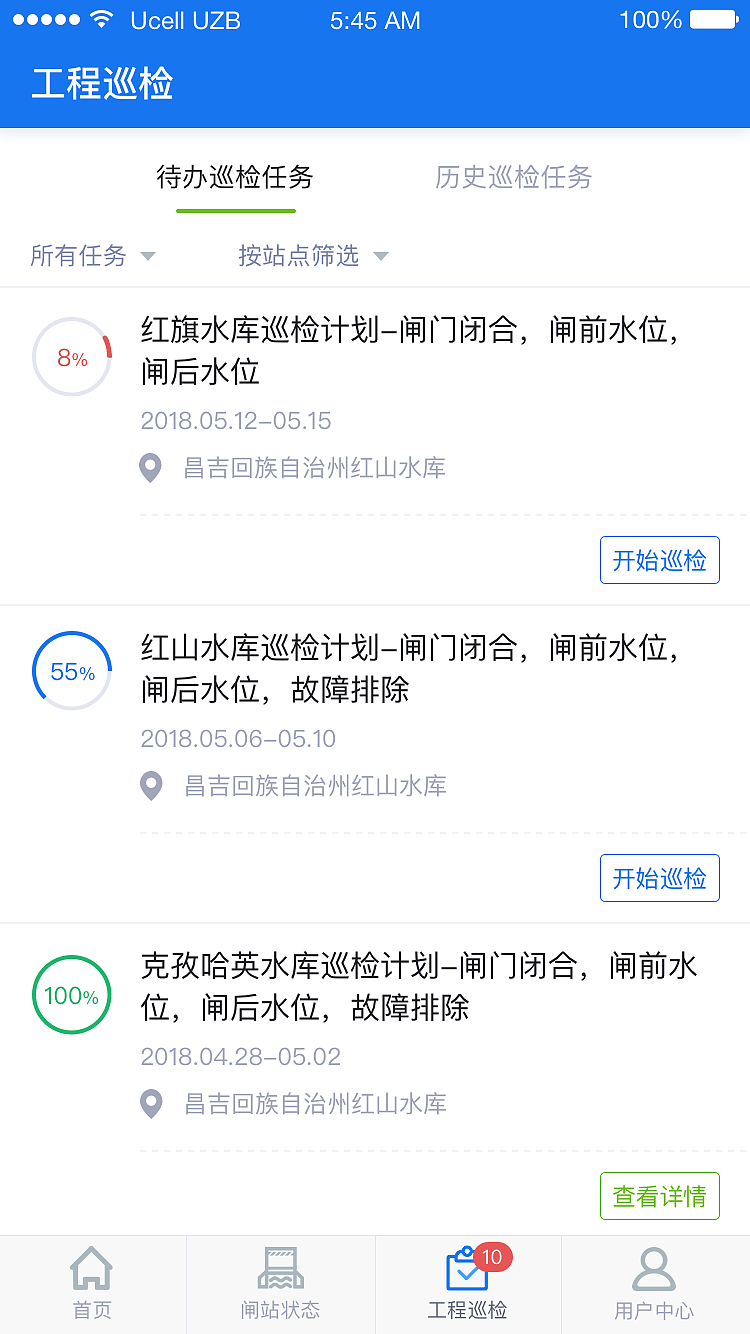The width and height of the screenshot is (750, 1334).
Task: Click 查看详情 on the completed task
Action: (659, 1195)
